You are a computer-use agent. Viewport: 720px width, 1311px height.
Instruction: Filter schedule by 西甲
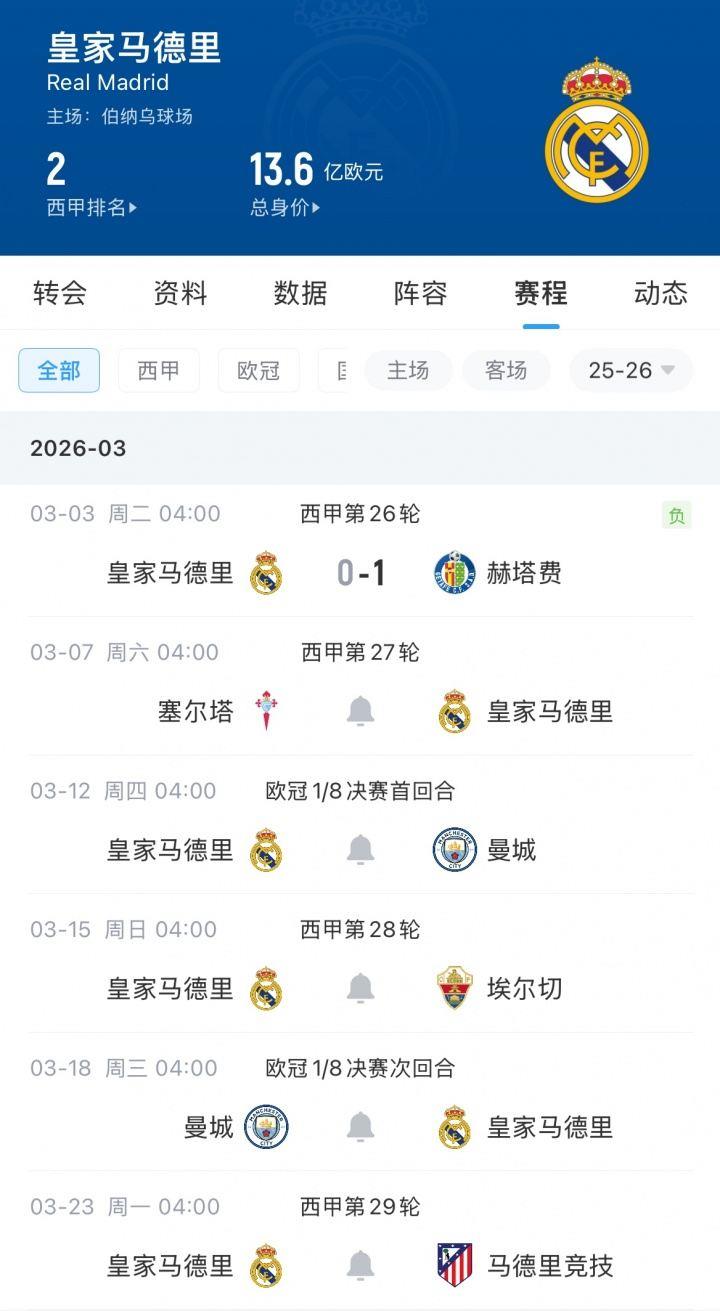coord(158,370)
